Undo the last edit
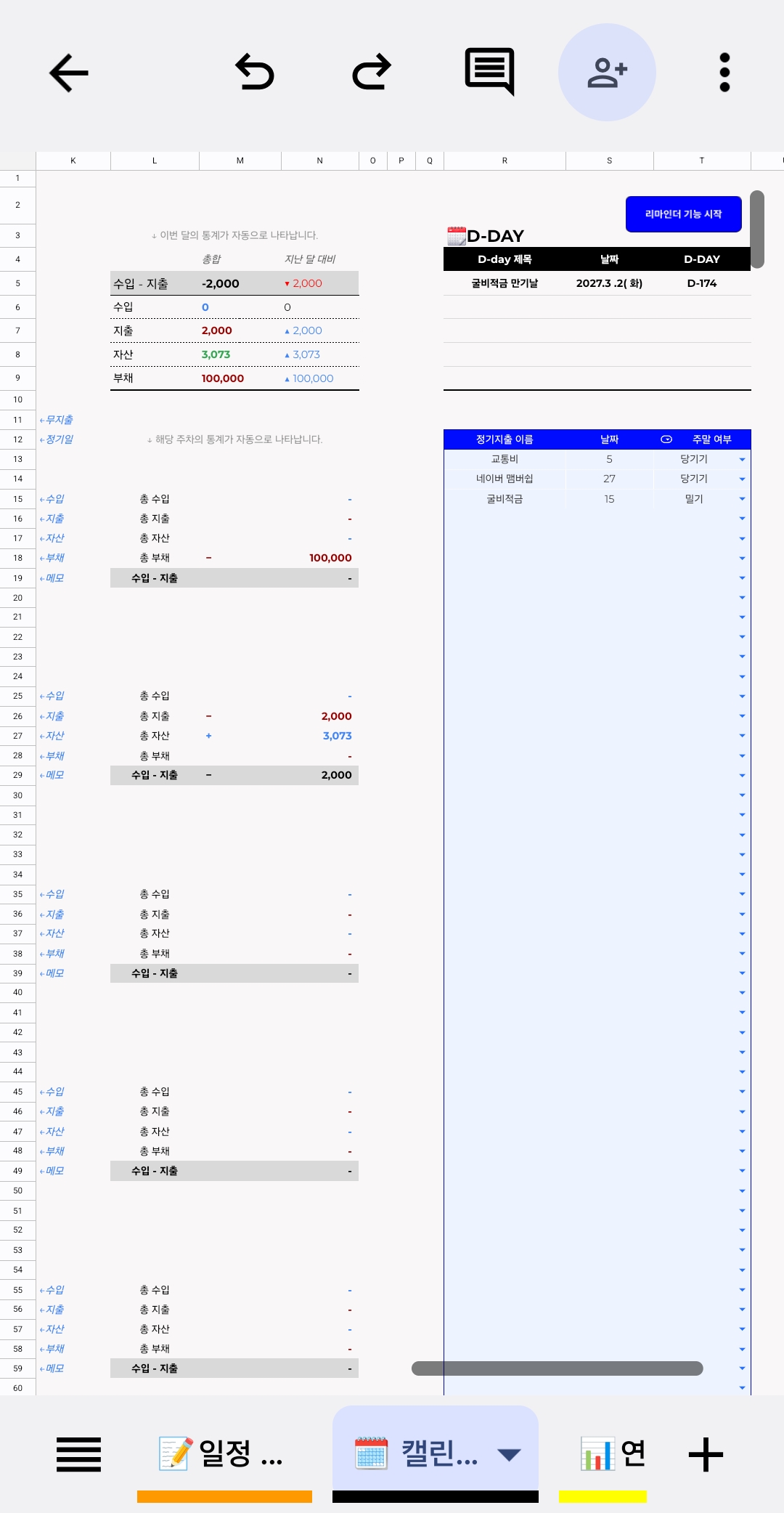784x1513 pixels. [255, 72]
